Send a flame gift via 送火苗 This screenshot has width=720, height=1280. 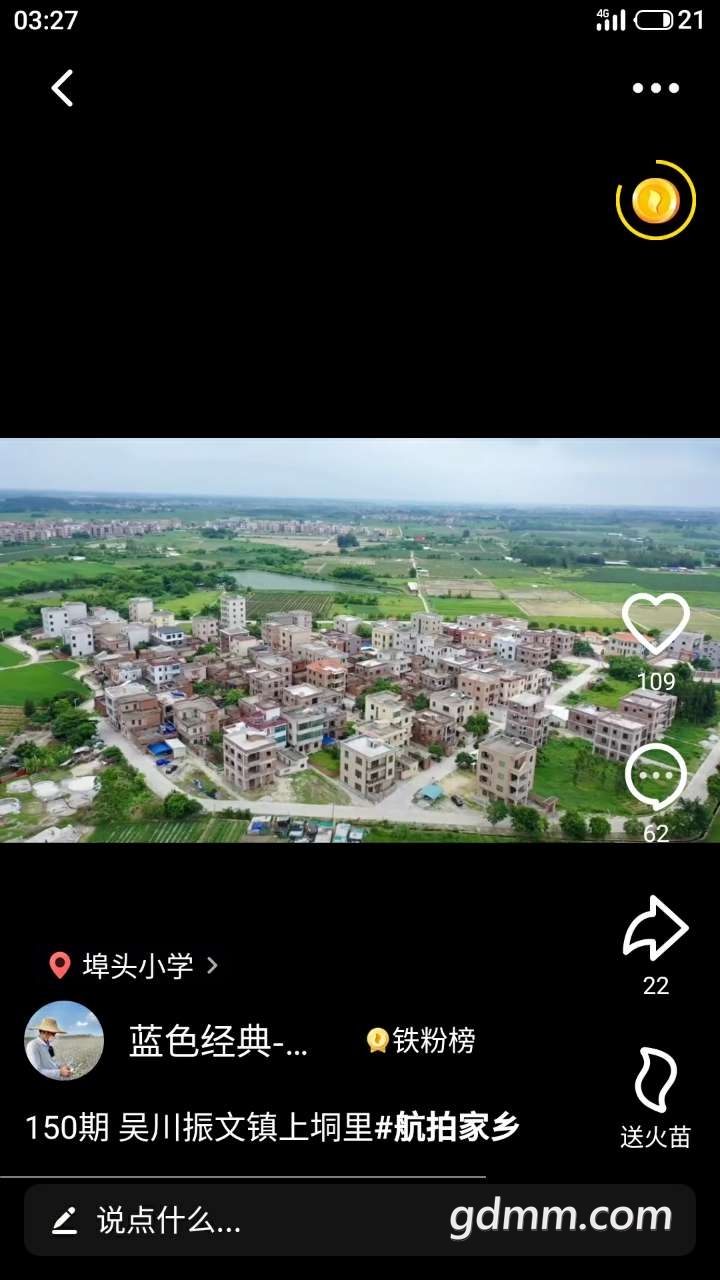pyautogui.click(x=656, y=1082)
